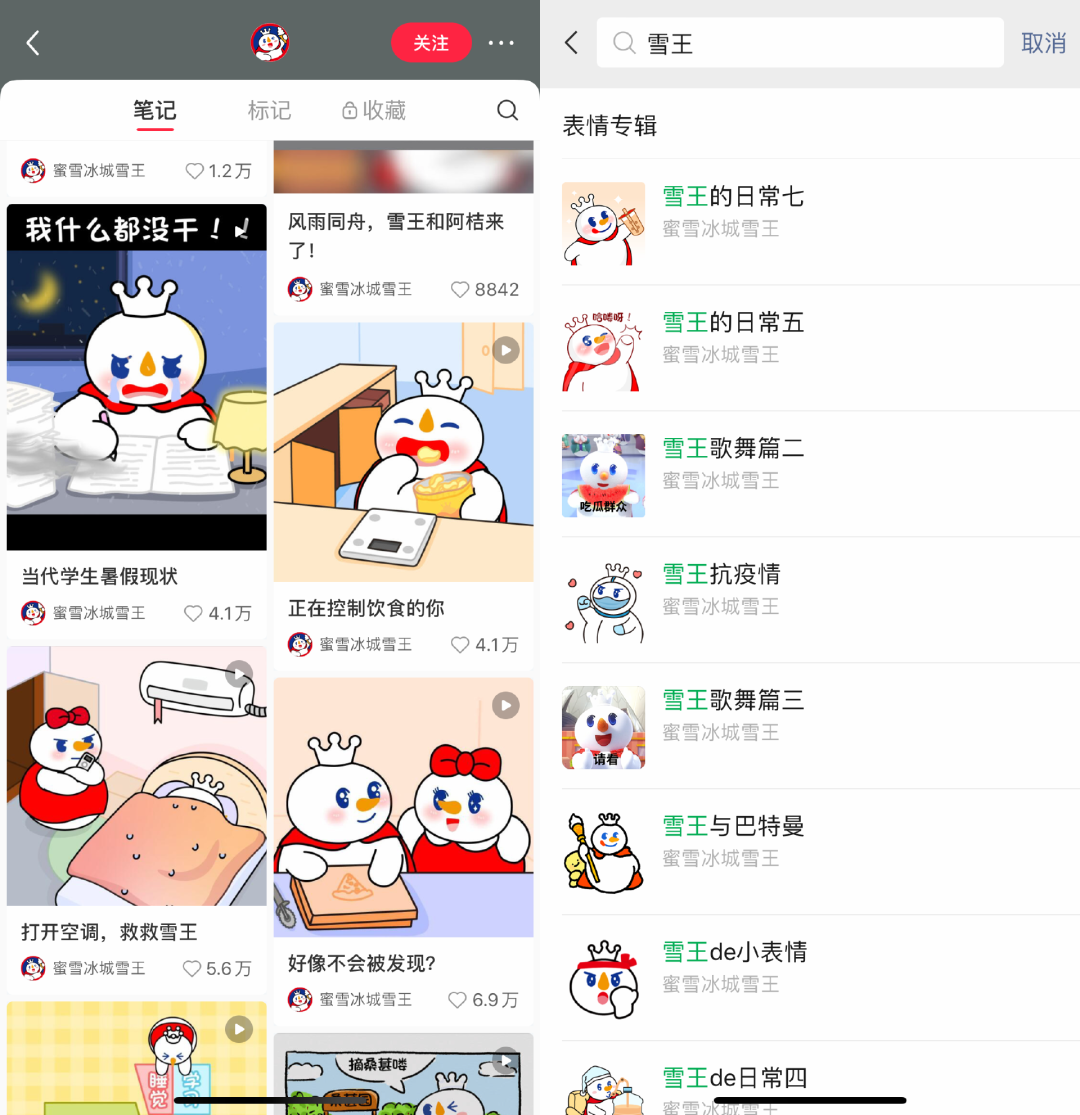Go back using the arrow beside the search box
Viewport: 1080px width, 1115px height.
pyautogui.click(x=571, y=43)
